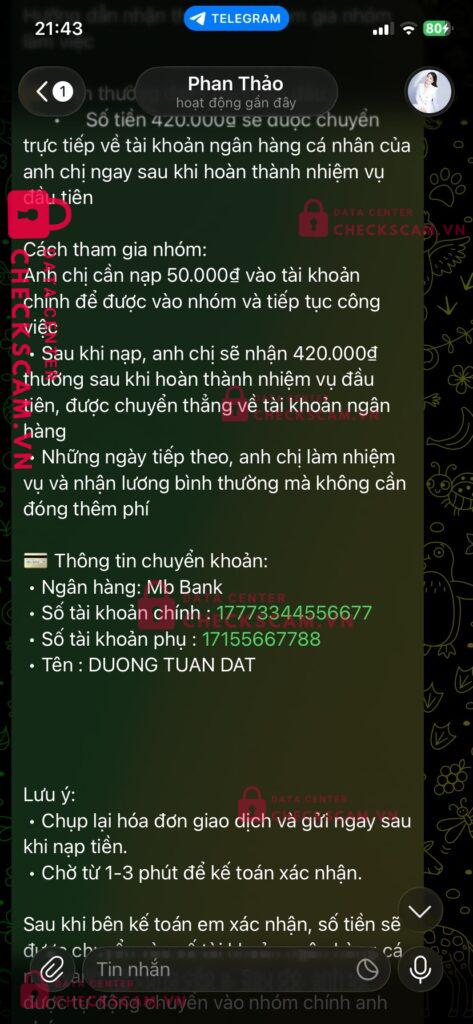473x1024 pixels.
Task: Record a voice message with the microphone
Action: point(420,970)
